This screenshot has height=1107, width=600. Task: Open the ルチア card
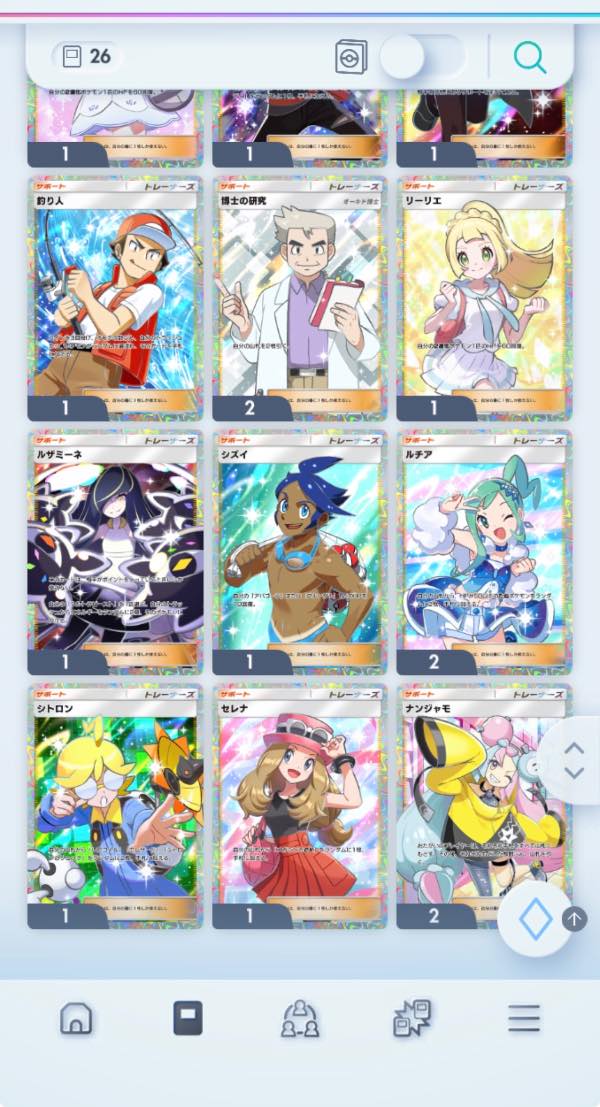tap(484, 552)
